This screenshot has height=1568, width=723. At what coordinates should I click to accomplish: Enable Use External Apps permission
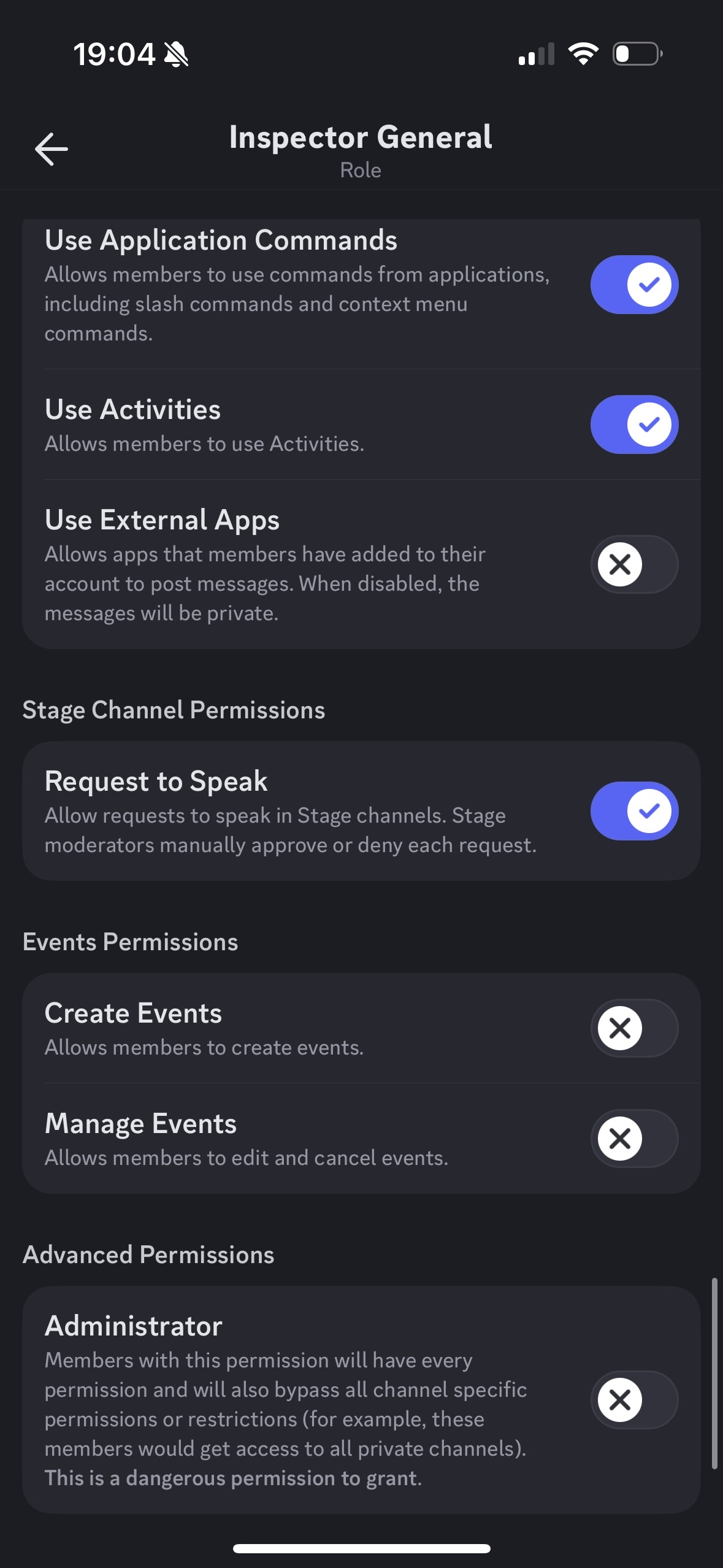[x=634, y=564]
